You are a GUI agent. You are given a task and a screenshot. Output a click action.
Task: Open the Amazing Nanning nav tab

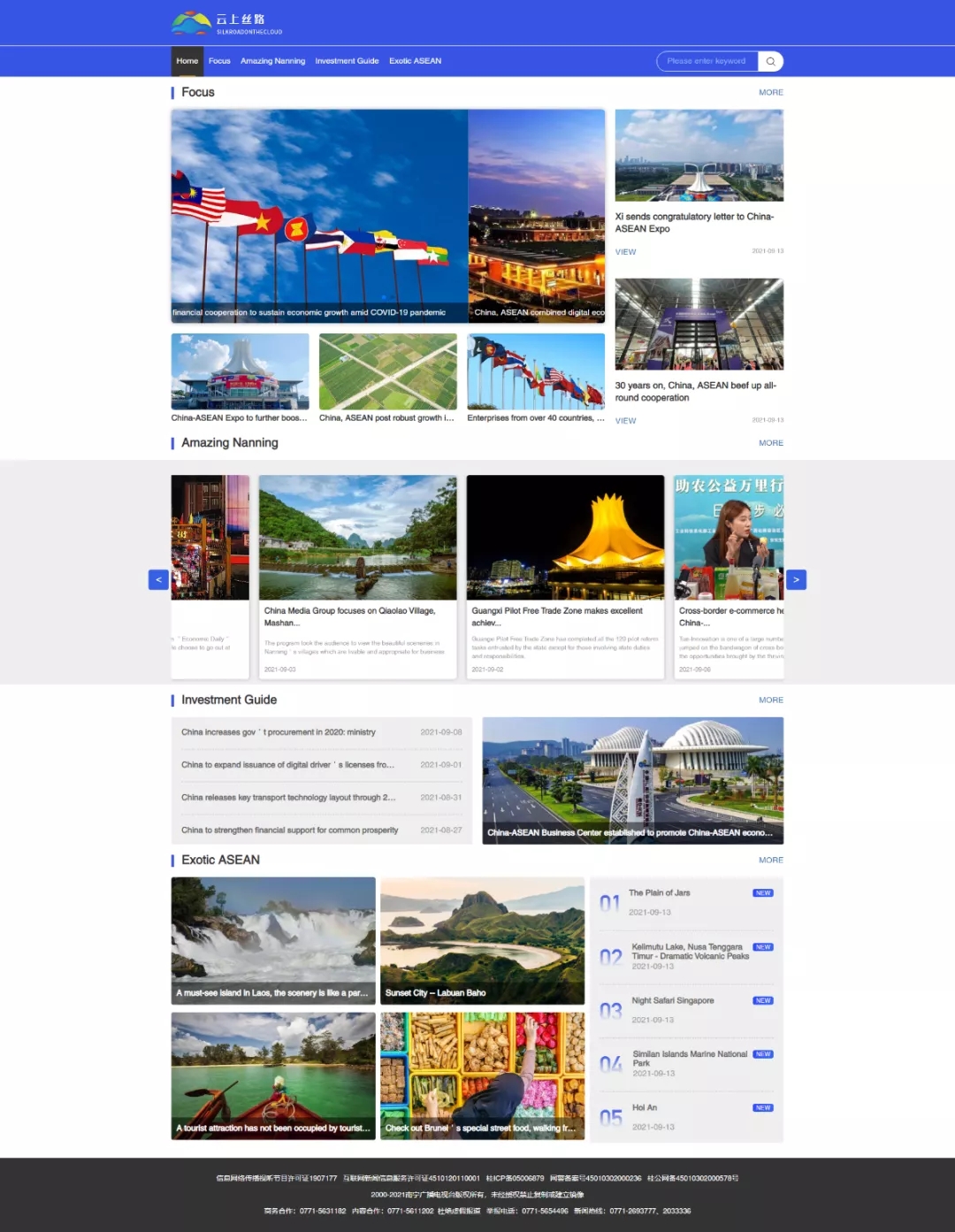272,61
